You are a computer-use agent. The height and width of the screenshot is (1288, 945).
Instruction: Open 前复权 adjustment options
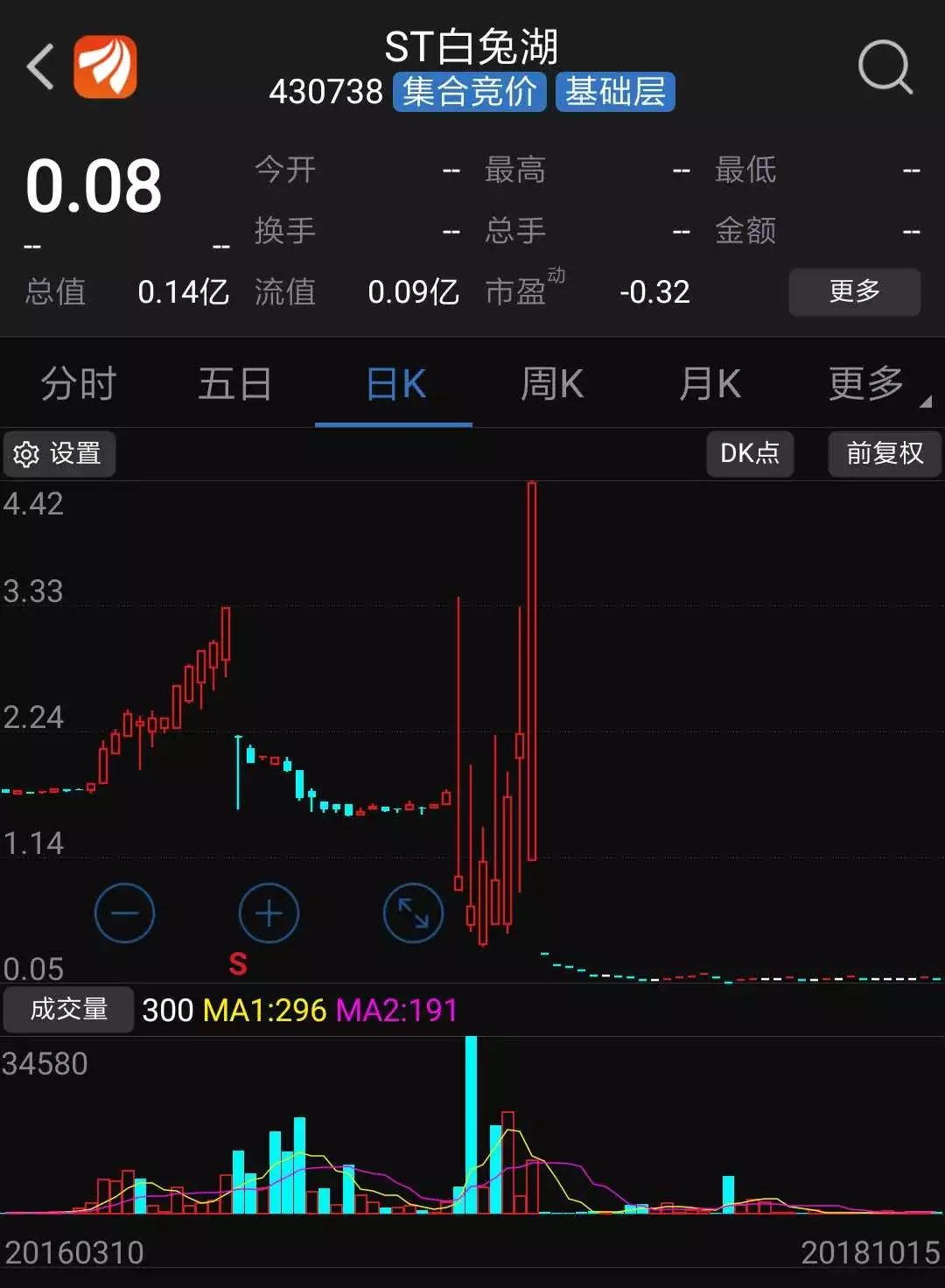pos(885,453)
